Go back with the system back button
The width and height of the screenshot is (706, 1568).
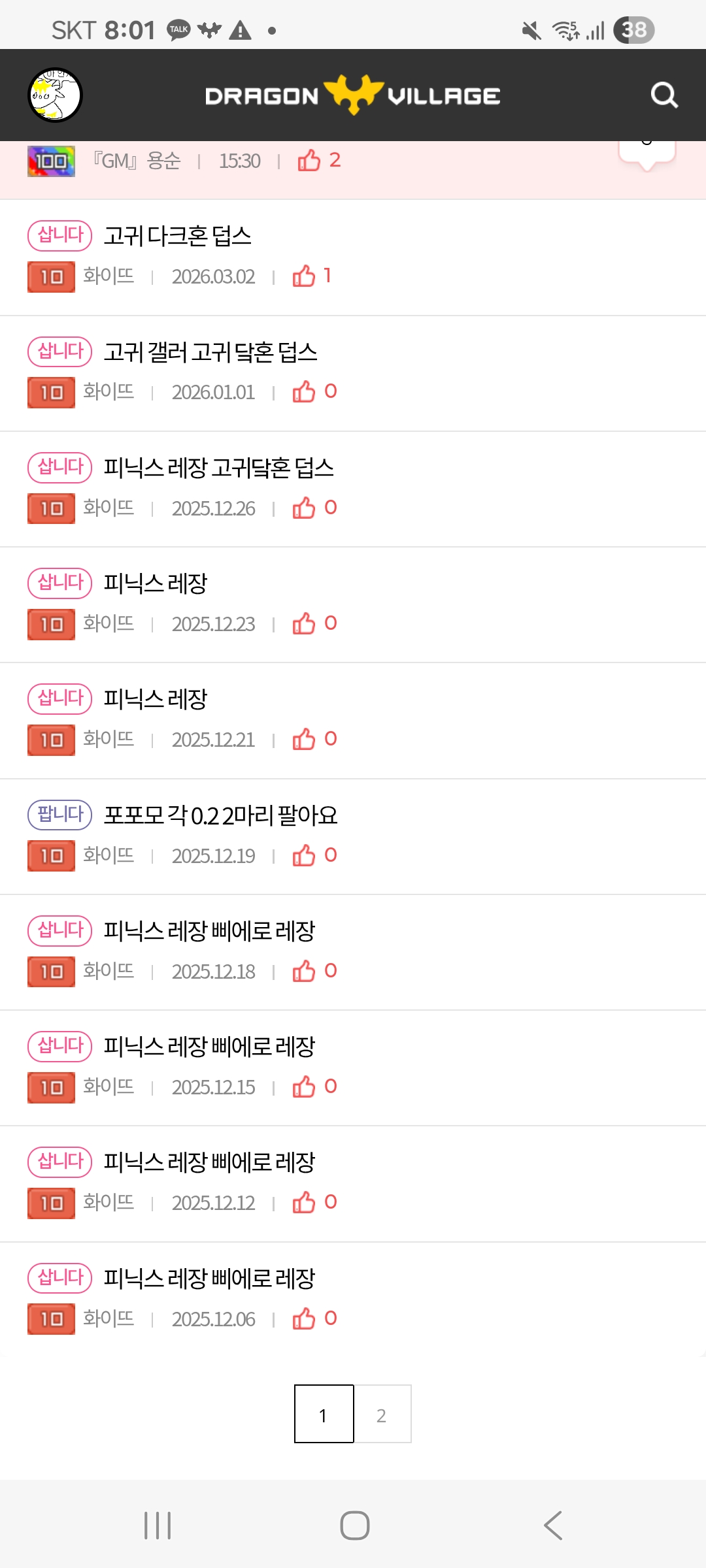point(553,1526)
